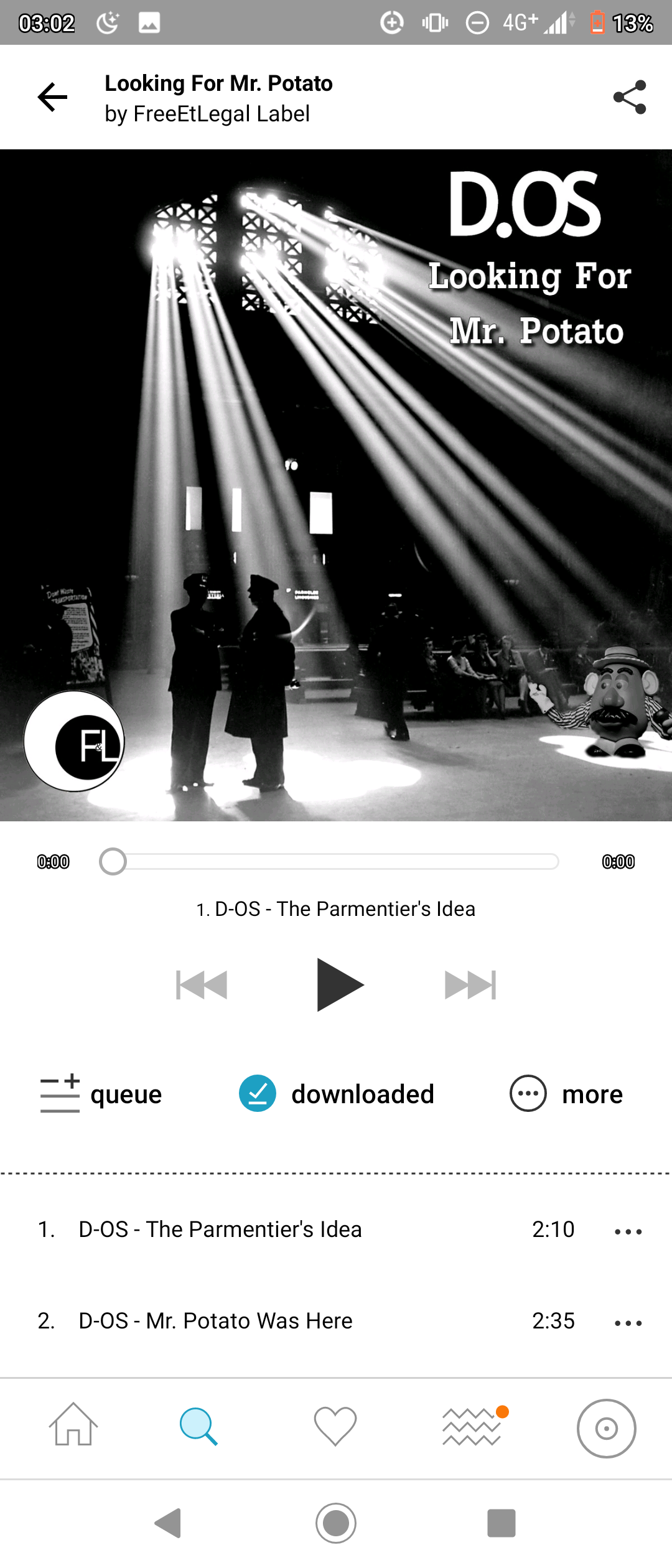Play track D-OS - The Parmentier's Idea
The width and height of the screenshot is (672, 1568).
click(x=220, y=1230)
